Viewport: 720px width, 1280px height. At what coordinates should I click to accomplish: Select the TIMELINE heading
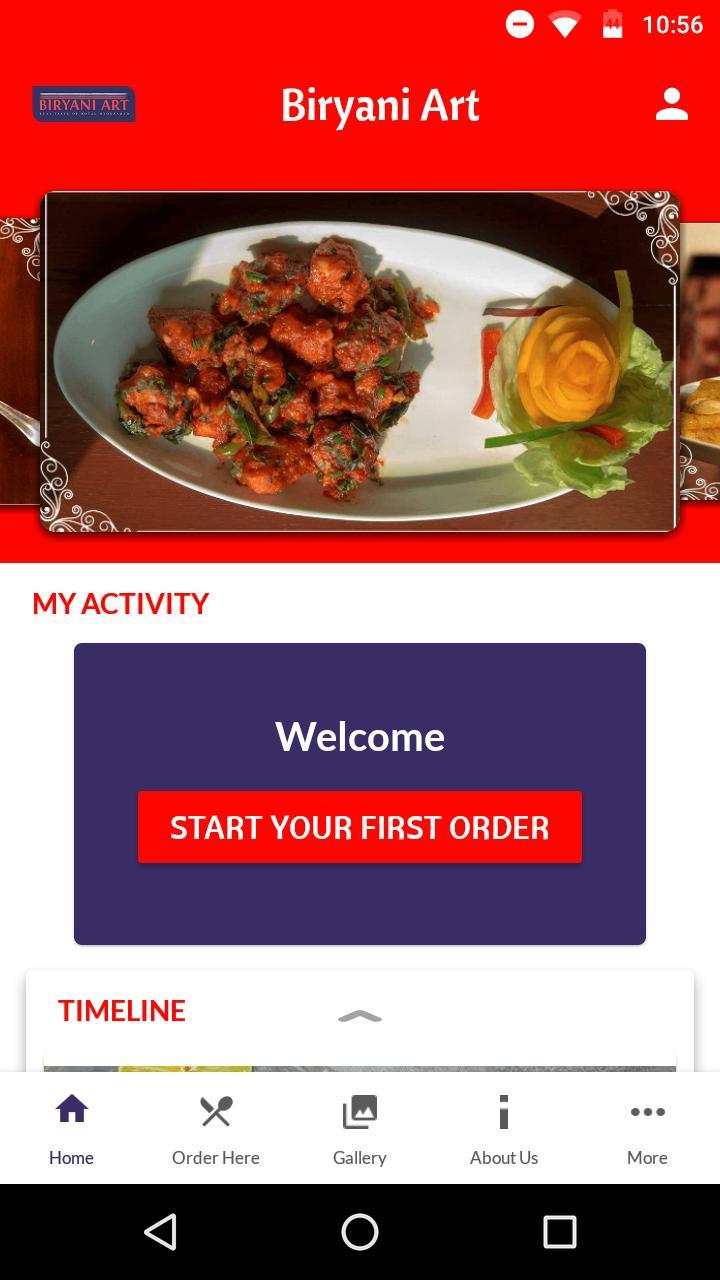point(121,1011)
